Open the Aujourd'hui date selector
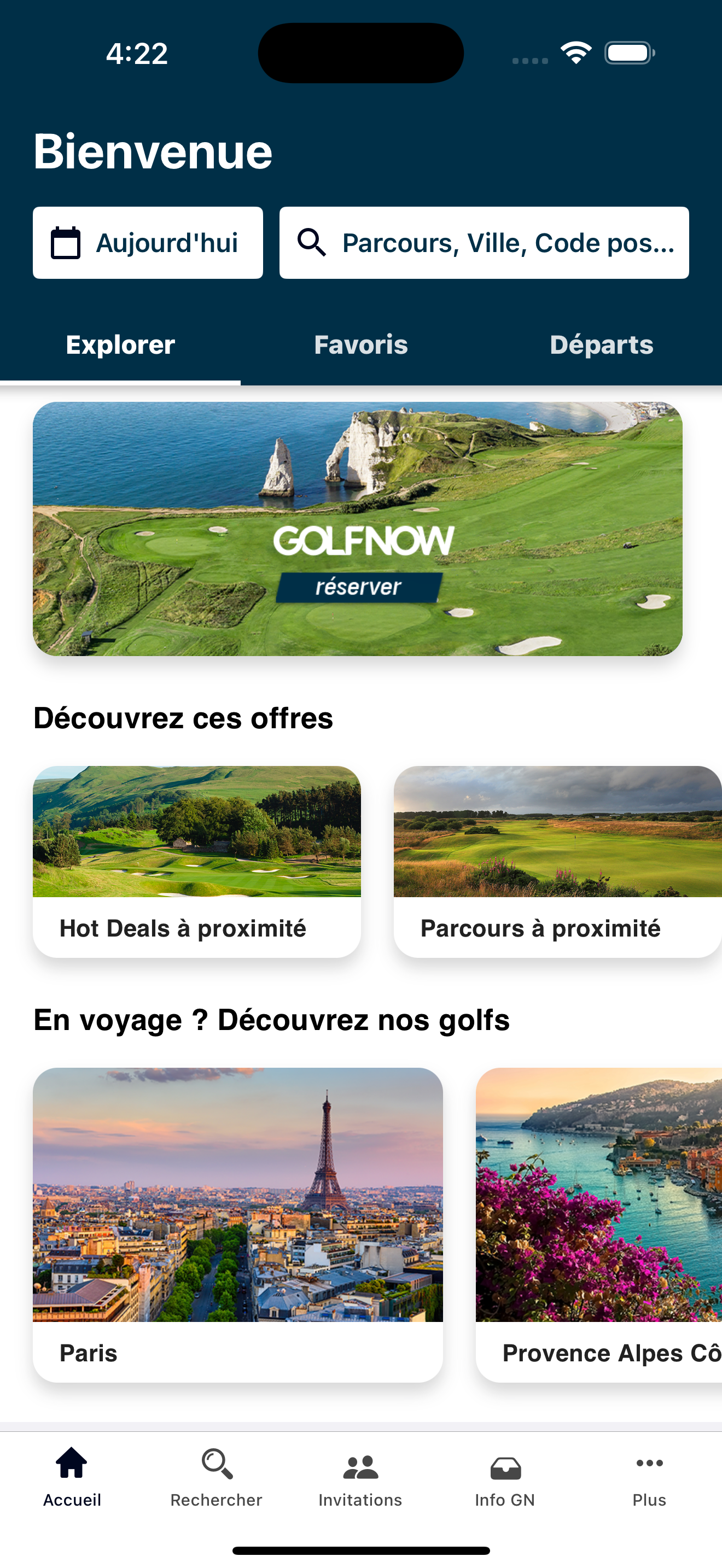Image resolution: width=722 pixels, height=1568 pixels. (148, 242)
